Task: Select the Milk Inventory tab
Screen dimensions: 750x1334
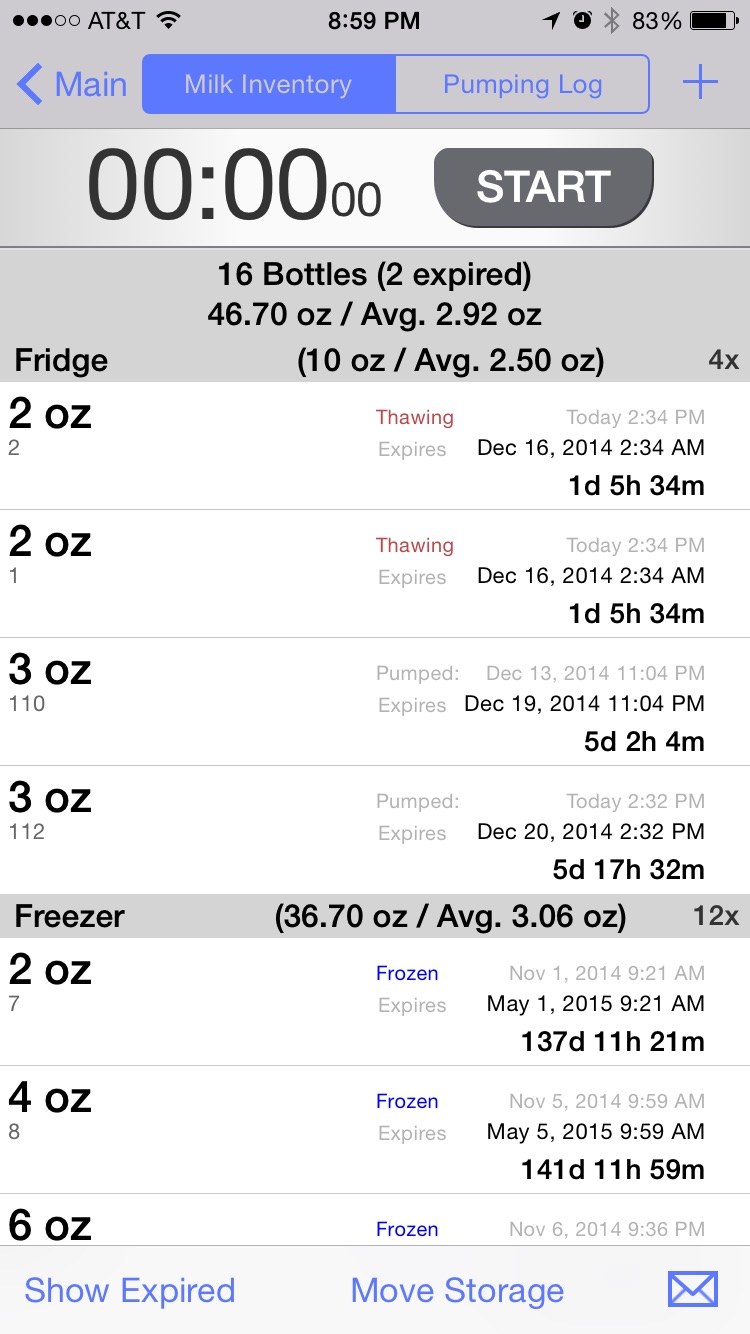Action: [269, 84]
